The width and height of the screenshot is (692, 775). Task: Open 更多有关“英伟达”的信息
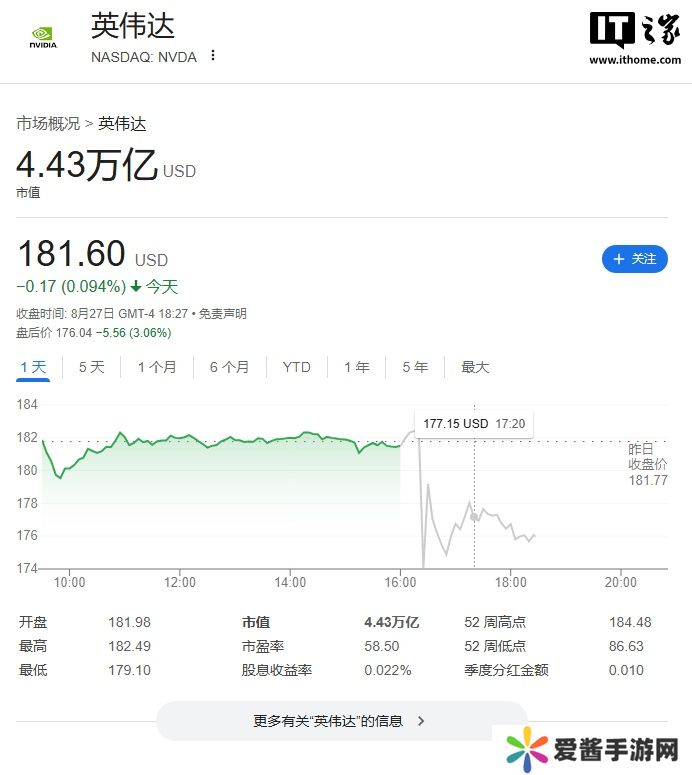click(340, 720)
